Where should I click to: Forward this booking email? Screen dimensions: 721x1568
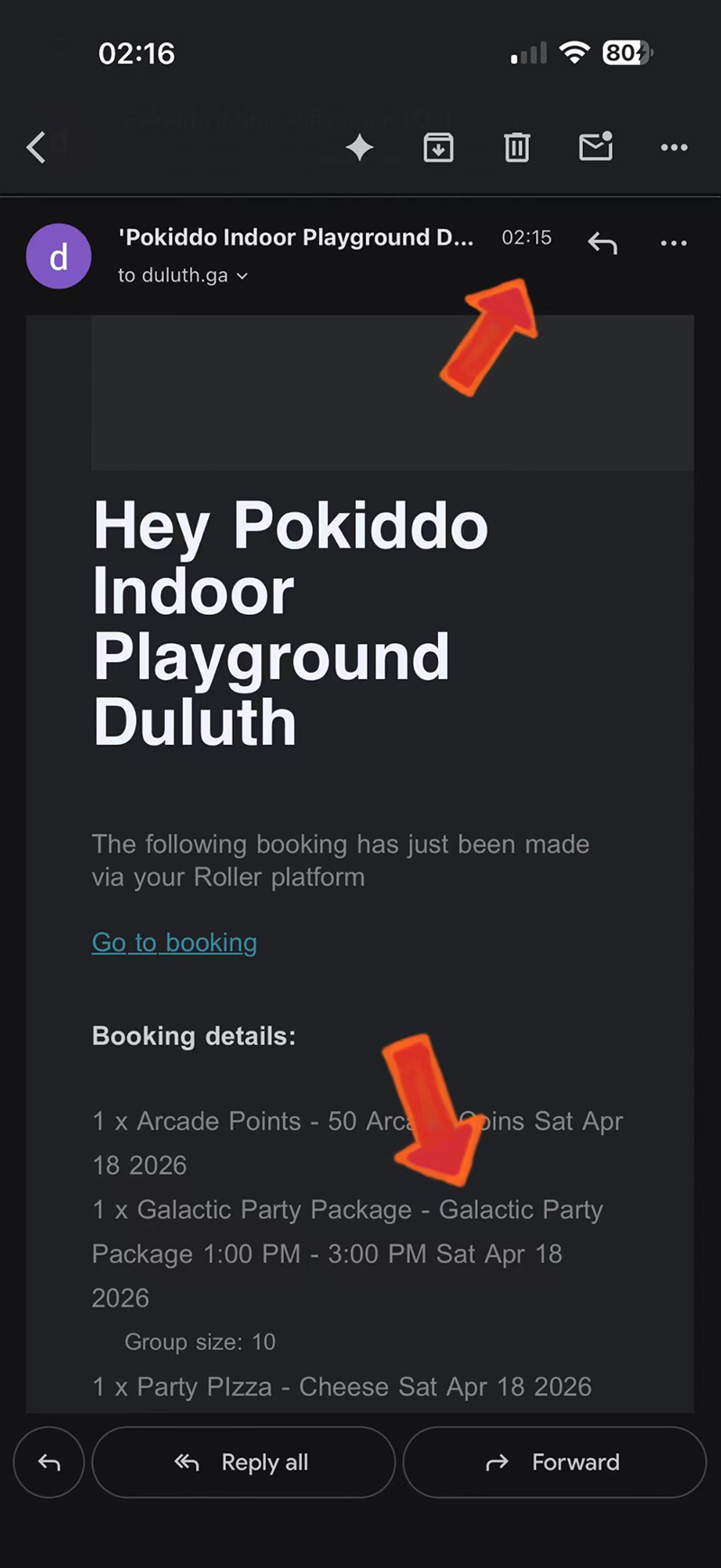[553, 1462]
